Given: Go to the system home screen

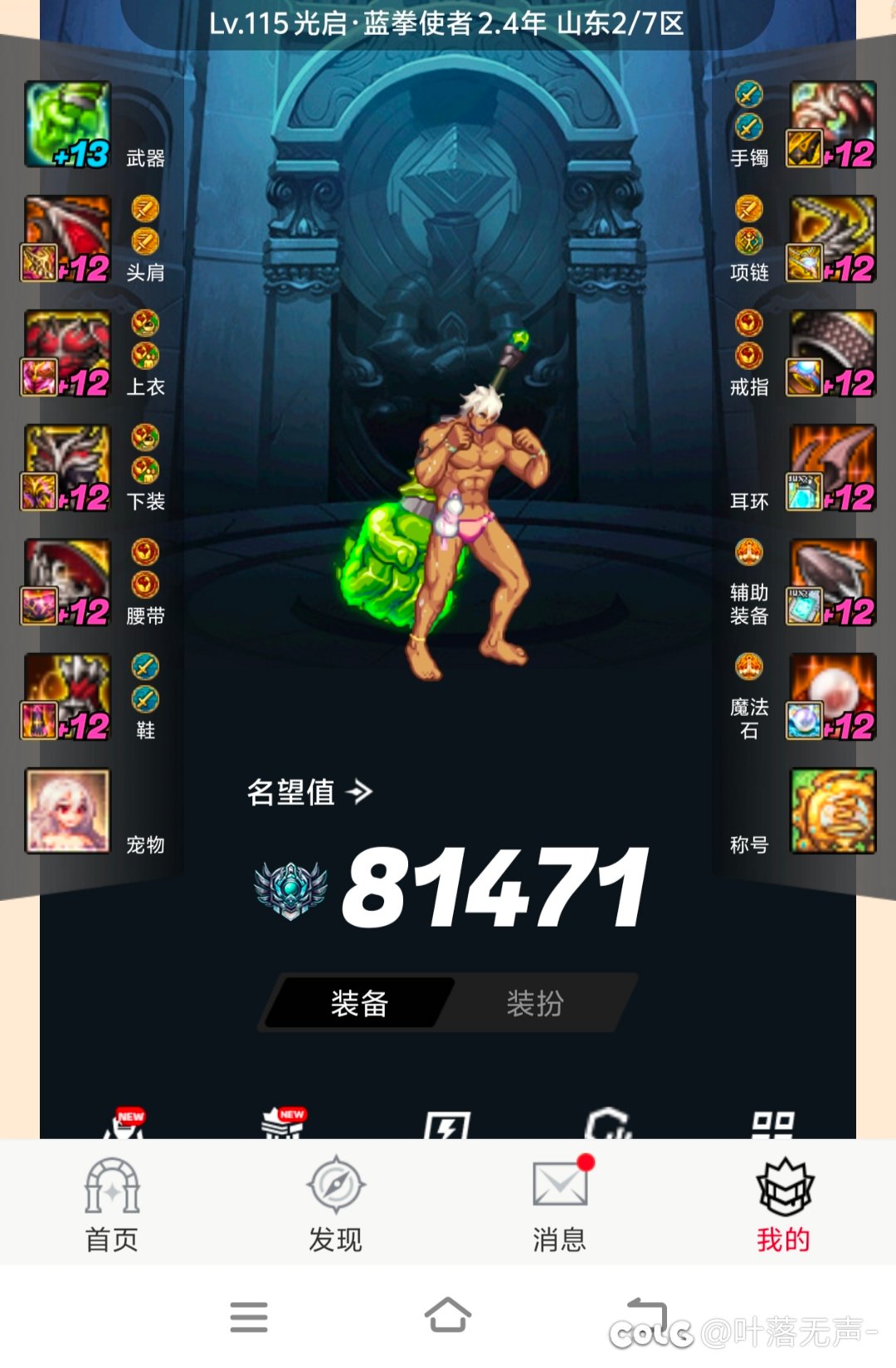Looking at the screenshot, I should pos(448,1317).
